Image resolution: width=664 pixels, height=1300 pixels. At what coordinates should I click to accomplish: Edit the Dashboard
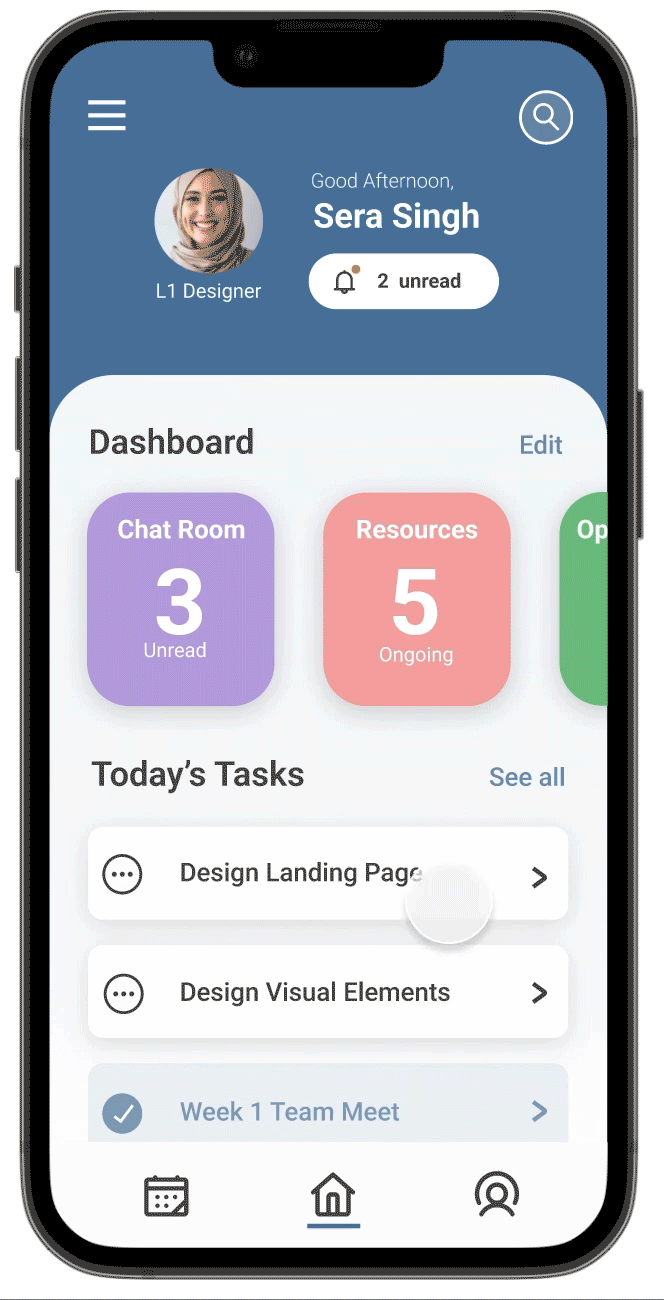pyautogui.click(x=540, y=445)
